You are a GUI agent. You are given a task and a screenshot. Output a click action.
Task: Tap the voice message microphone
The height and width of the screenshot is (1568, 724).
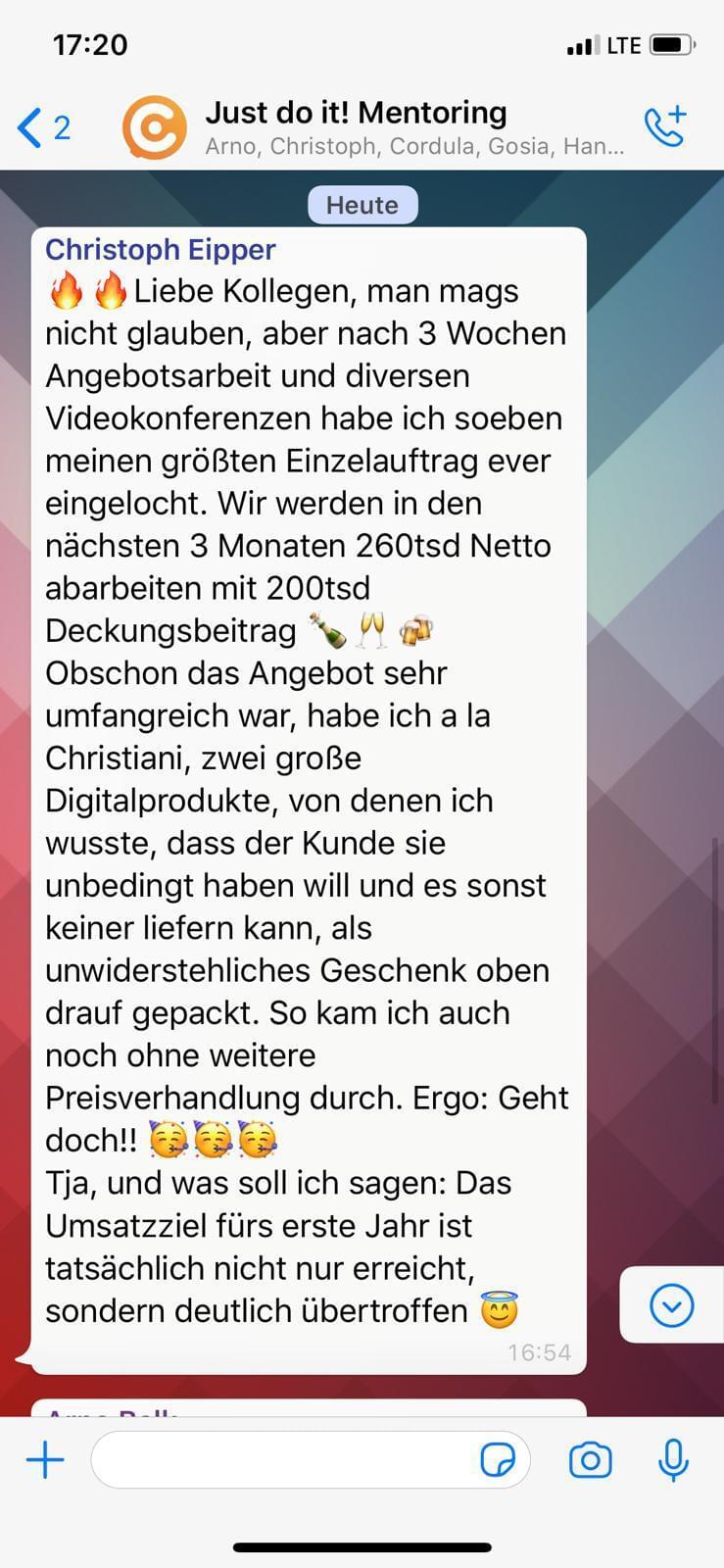tap(673, 1460)
